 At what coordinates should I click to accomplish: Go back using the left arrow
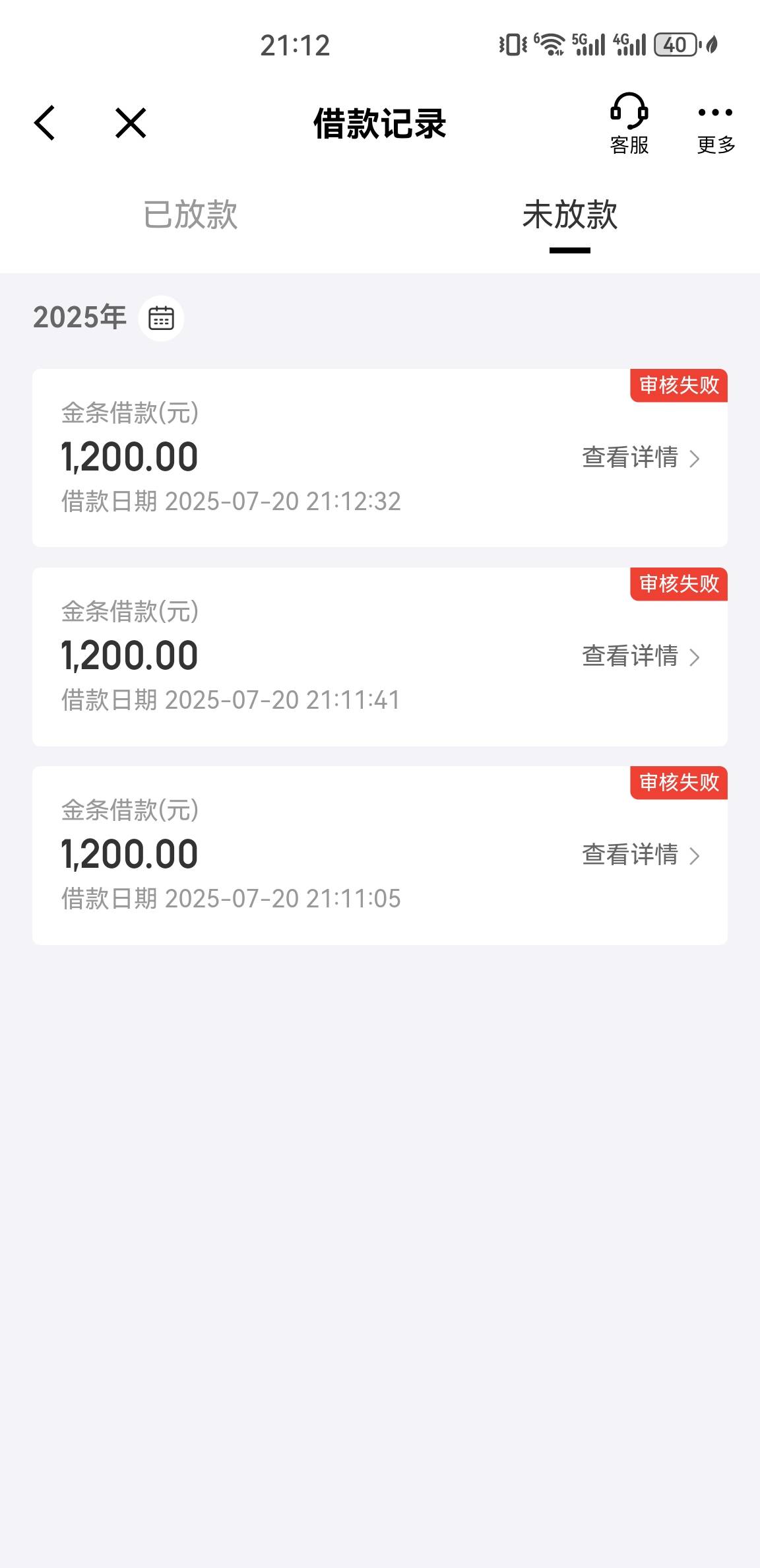(x=45, y=123)
